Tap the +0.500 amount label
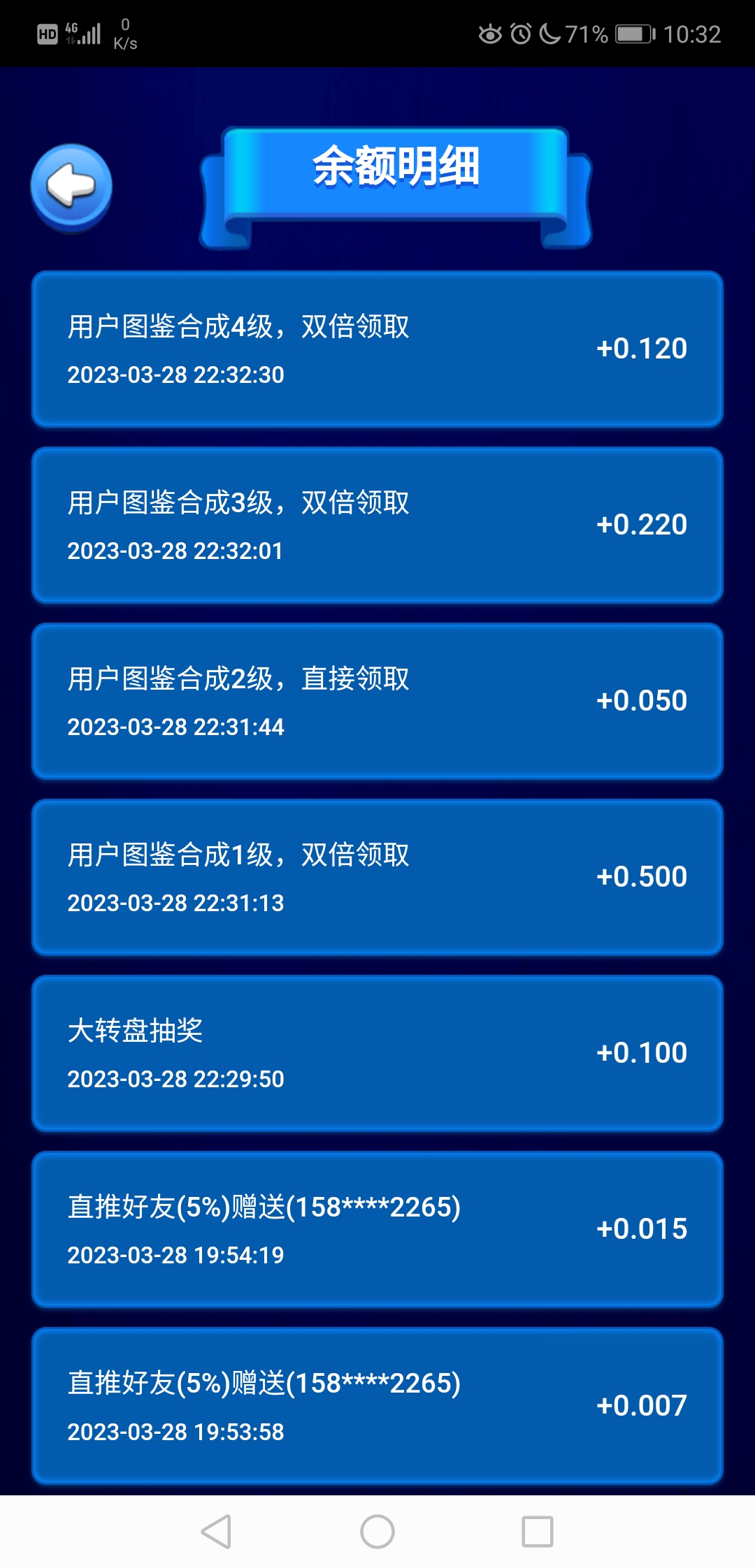755x1568 pixels. coord(642,876)
